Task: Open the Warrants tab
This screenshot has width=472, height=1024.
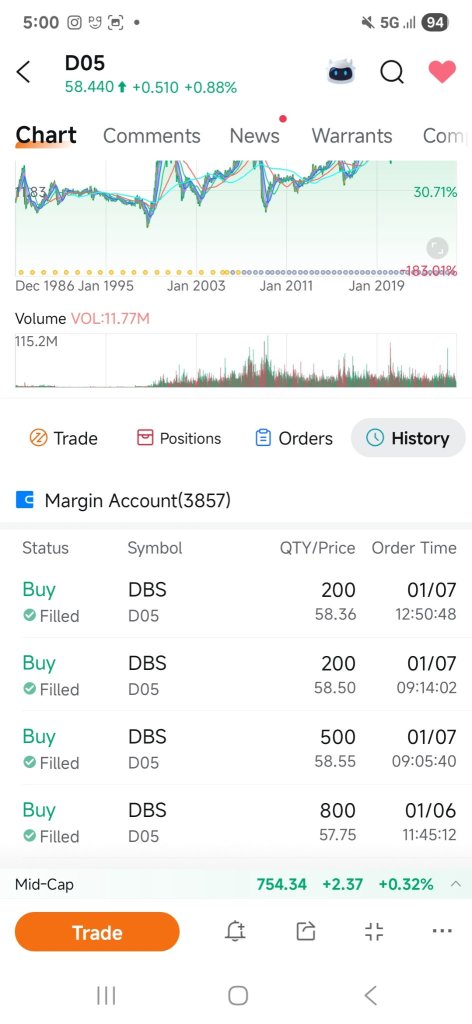Action: (352, 136)
